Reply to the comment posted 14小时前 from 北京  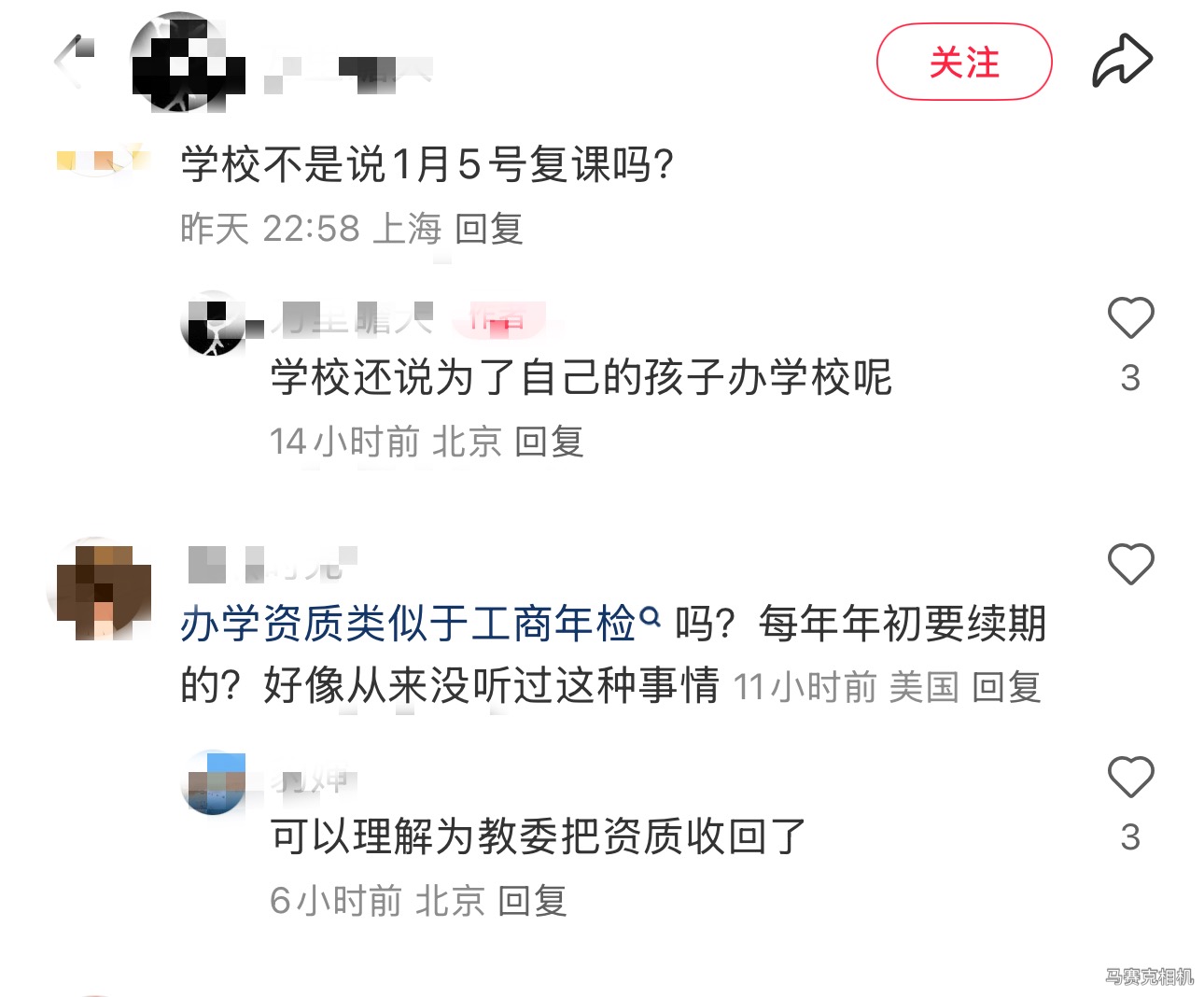click(549, 442)
